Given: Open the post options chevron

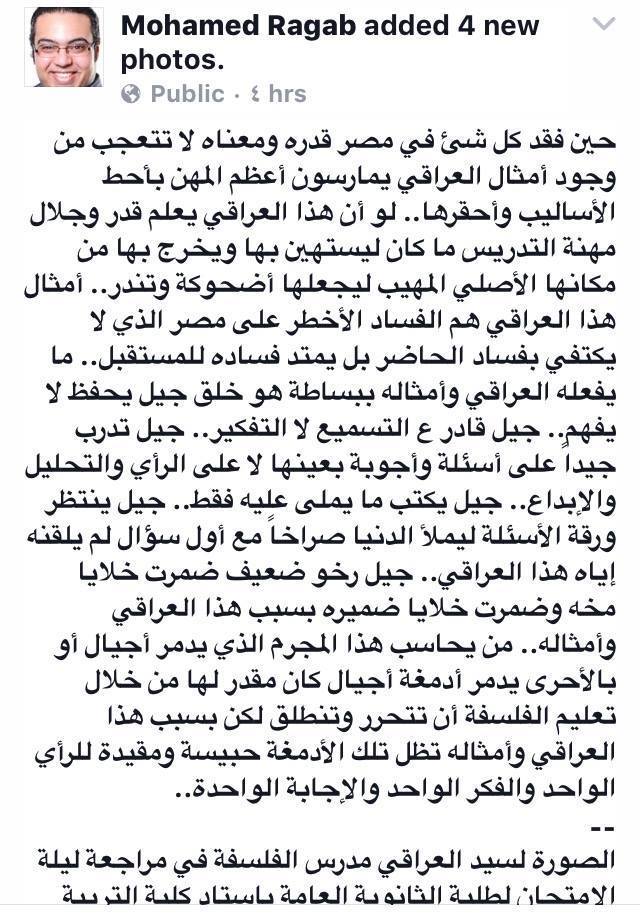Looking at the screenshot, I should [x=604, y=24].
